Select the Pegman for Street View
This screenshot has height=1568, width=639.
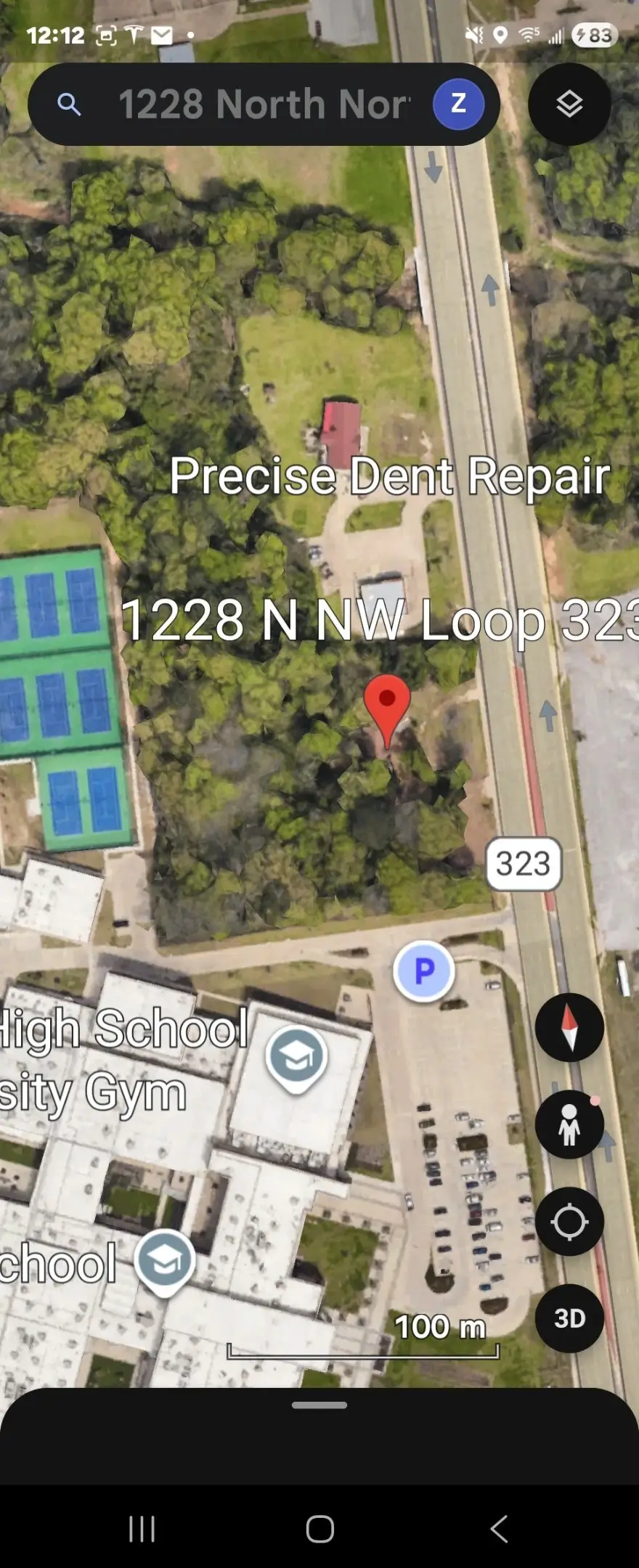[x=569, y=1124]
